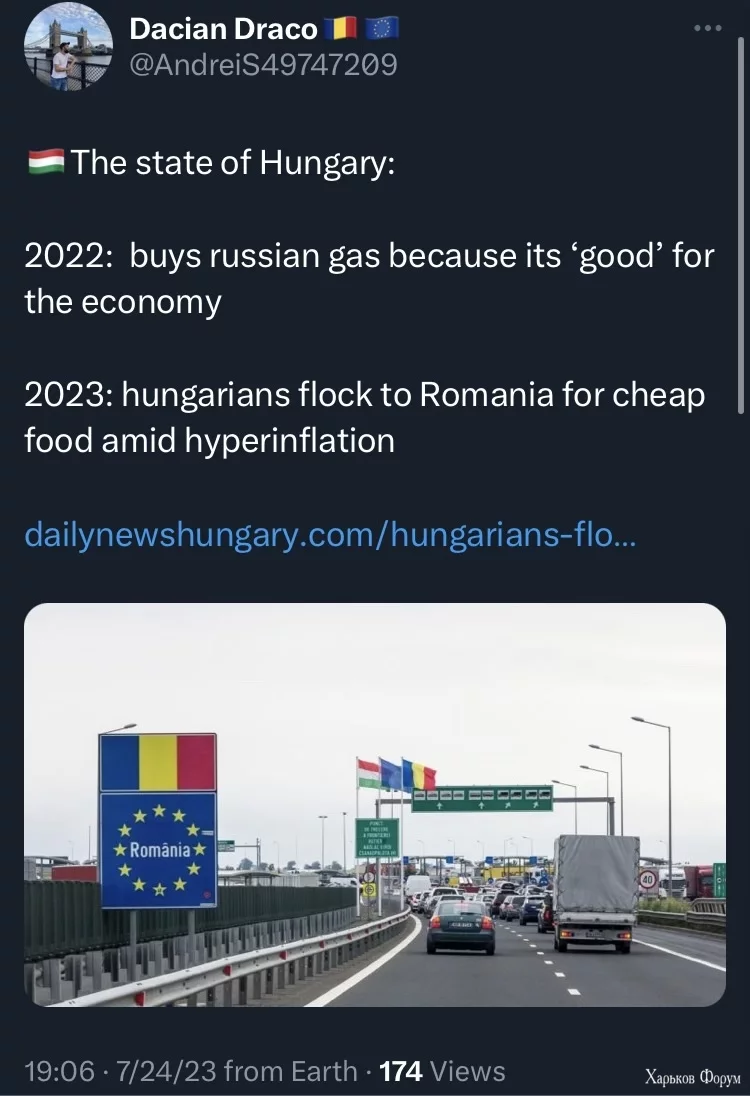This screenshot has width=750, height=1096.
Task: Open the @AndreiS49747209 user handle
Action: pos(263,65)
